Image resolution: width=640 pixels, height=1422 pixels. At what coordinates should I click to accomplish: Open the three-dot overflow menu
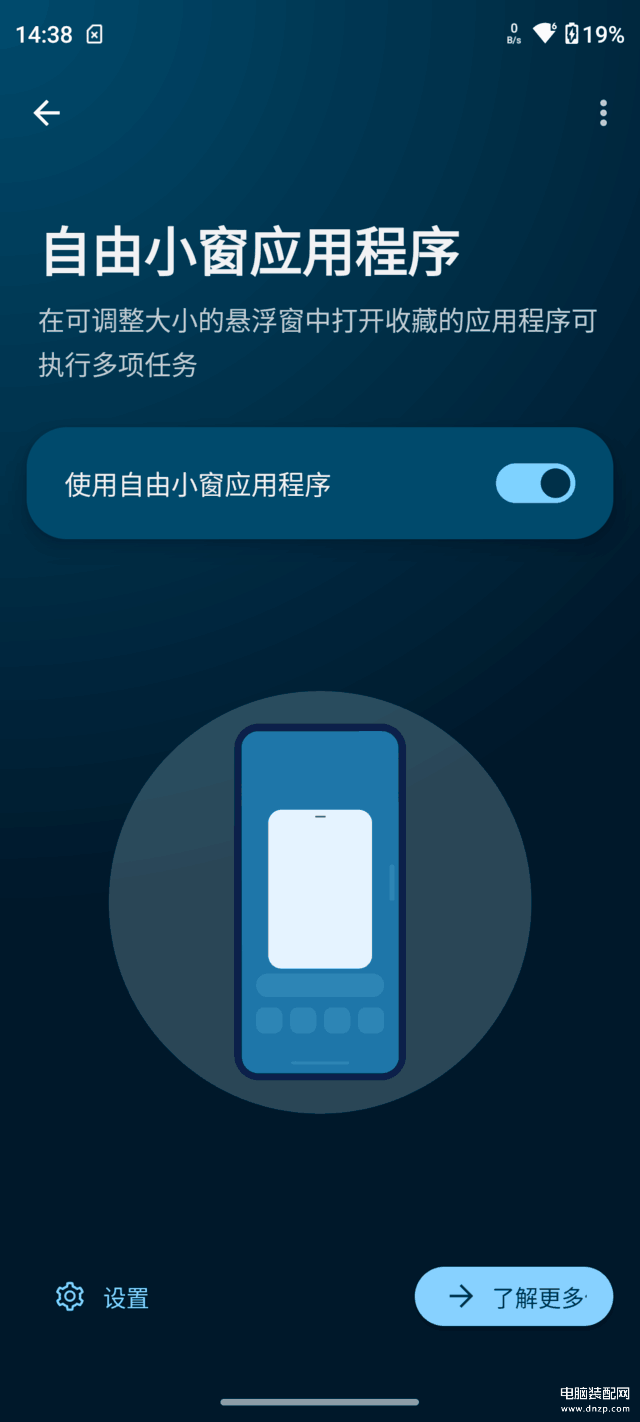pos(603,113)
